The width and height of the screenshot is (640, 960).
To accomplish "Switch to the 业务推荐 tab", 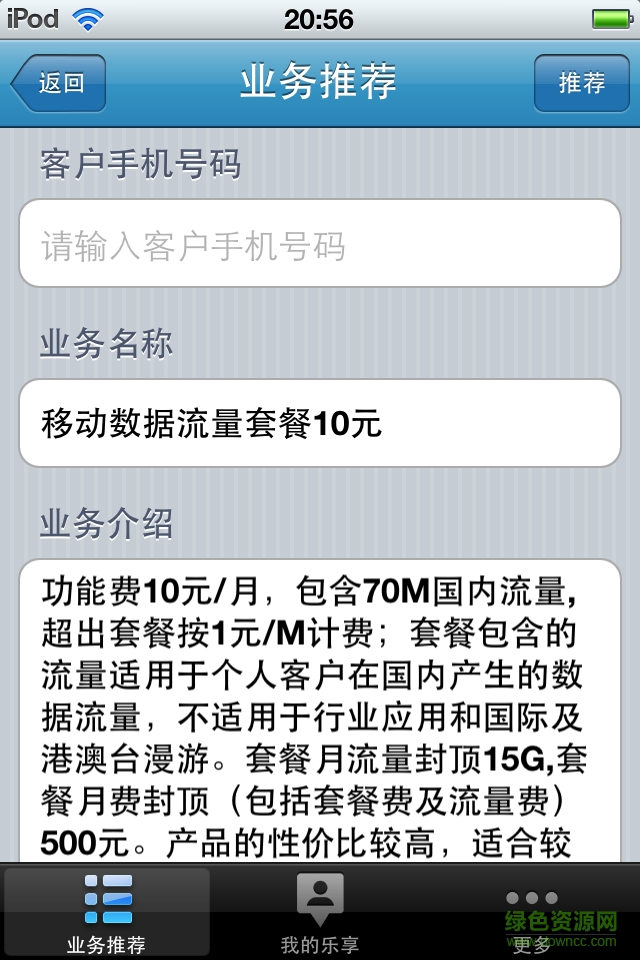I will [107, 912].
